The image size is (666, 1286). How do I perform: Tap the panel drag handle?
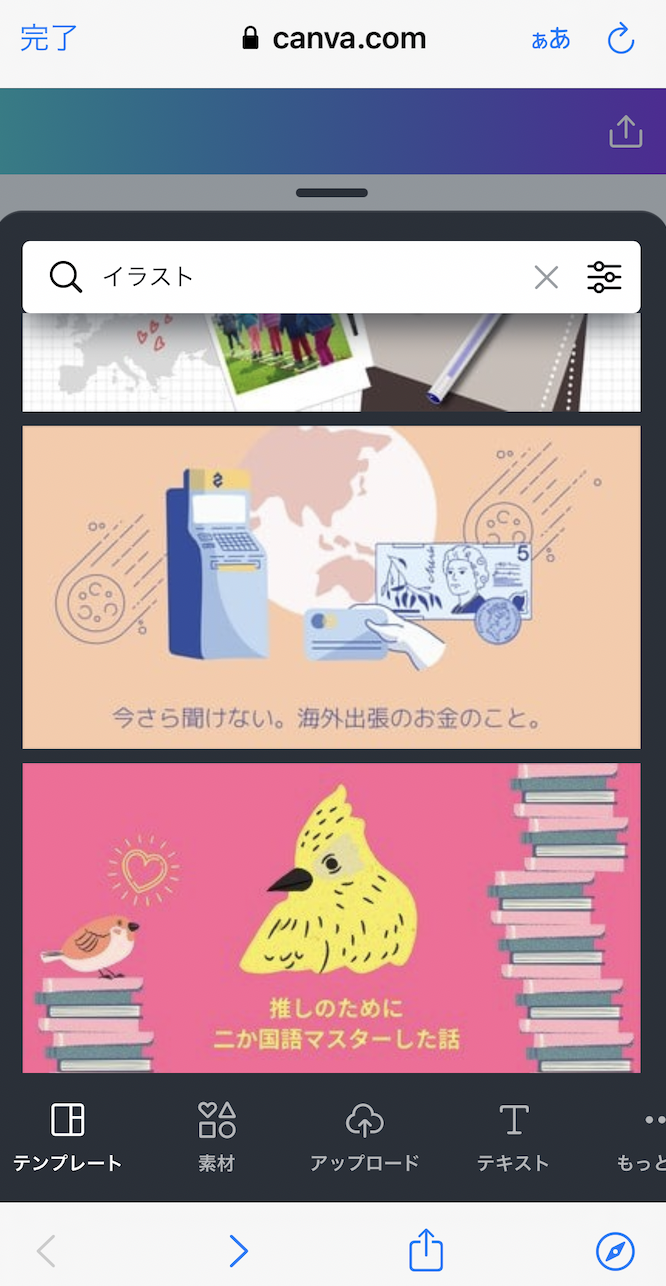[x=331, y=193]
